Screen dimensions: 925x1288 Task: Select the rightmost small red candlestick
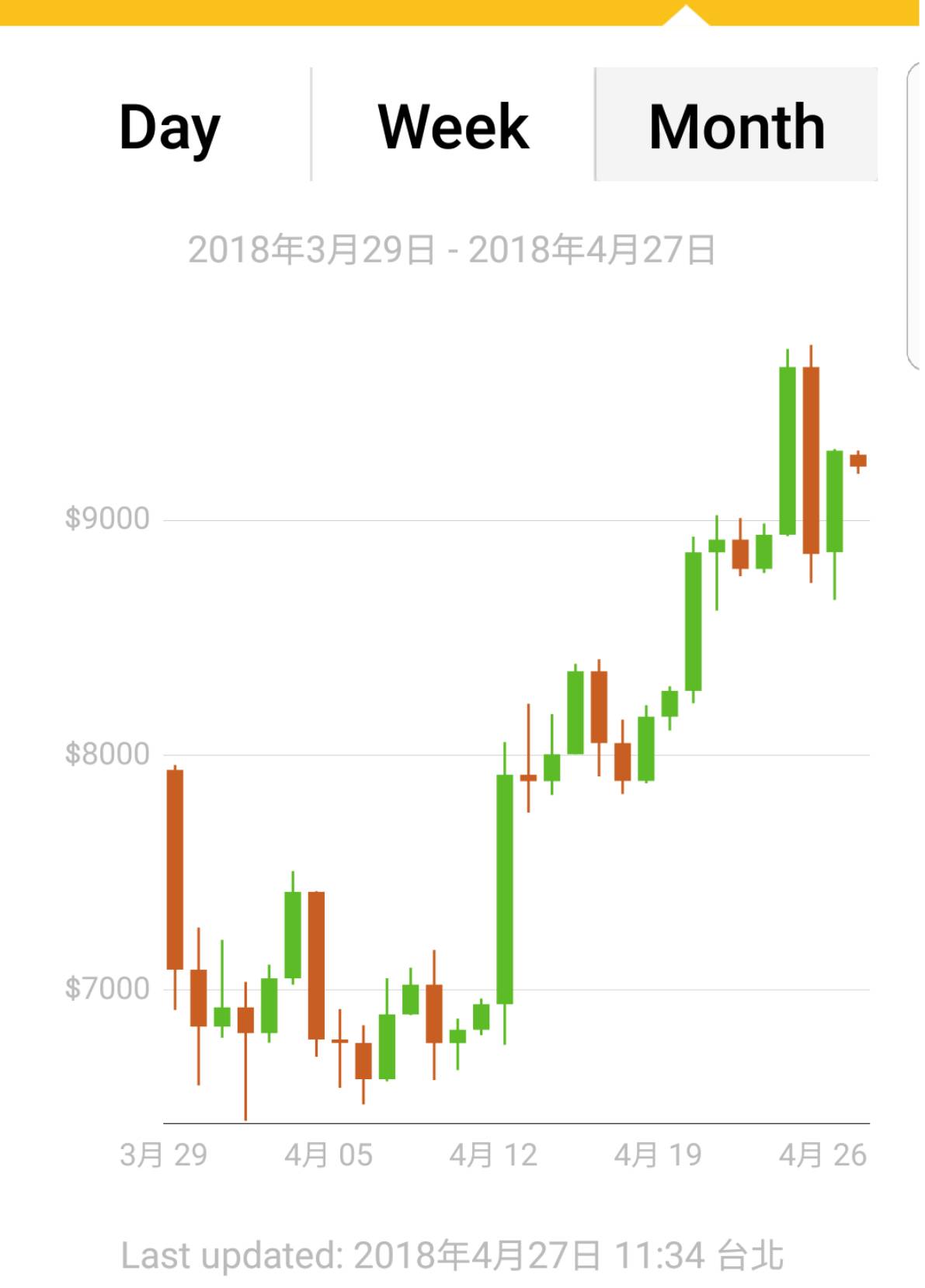click(857, 461)
